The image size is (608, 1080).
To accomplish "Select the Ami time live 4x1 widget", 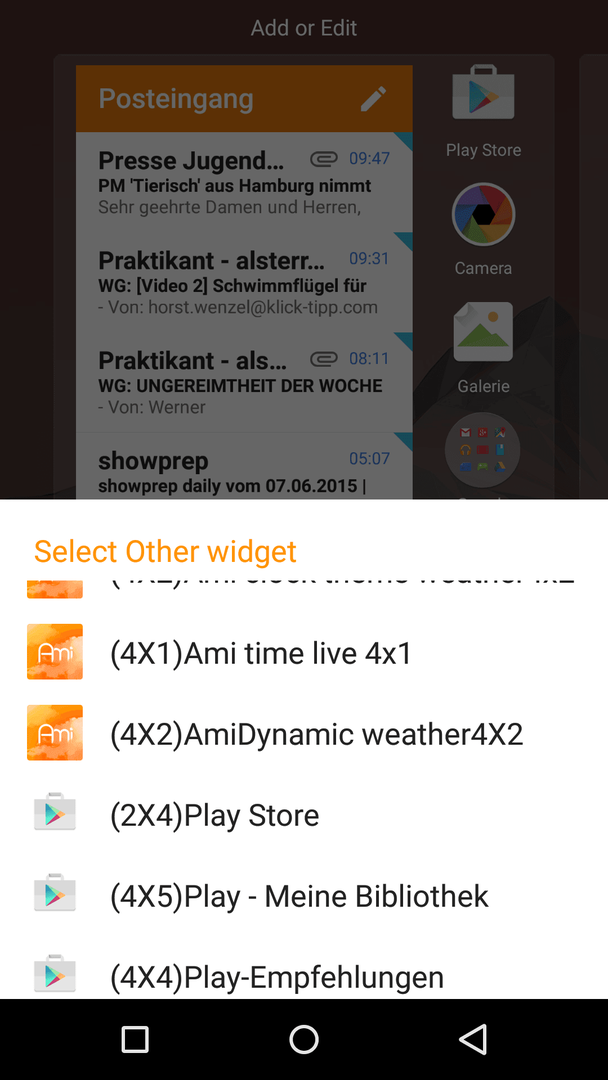I will click(304, 652).
